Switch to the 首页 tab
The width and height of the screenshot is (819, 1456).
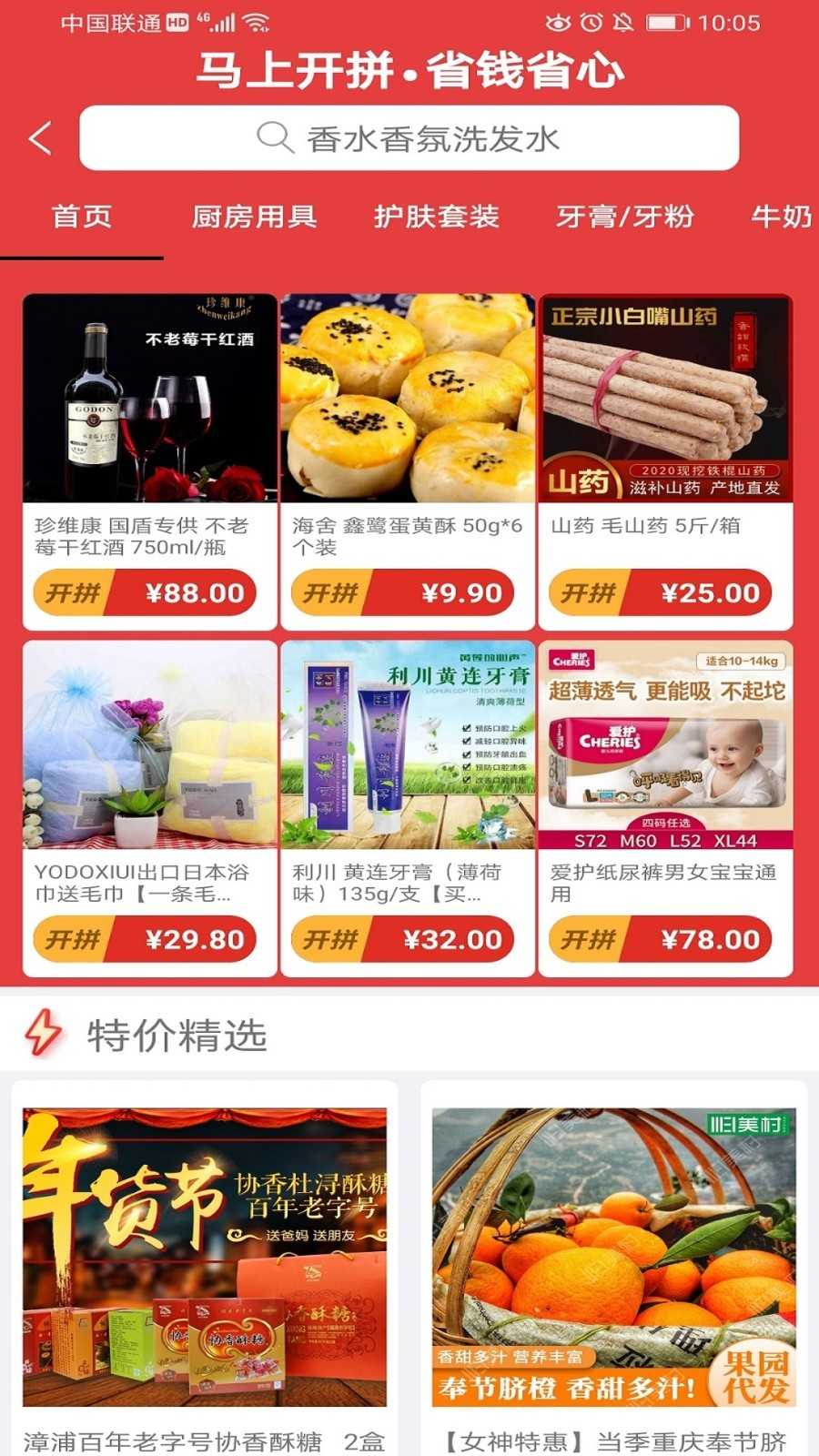tap(82, 217)
